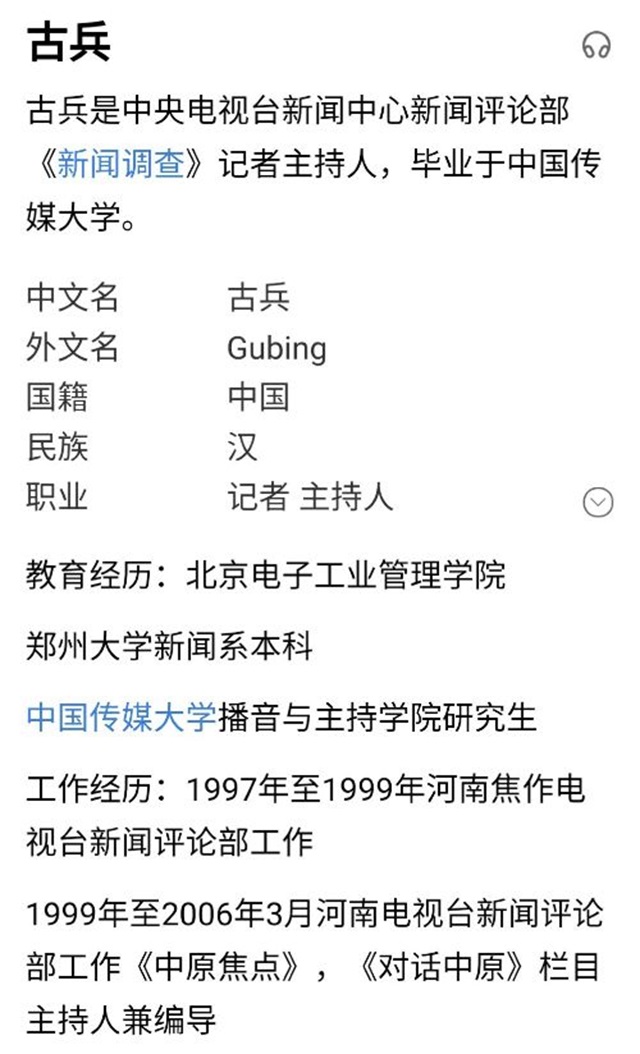
Task: Play the audio reading via headphone icon
Action: (596, 45)
